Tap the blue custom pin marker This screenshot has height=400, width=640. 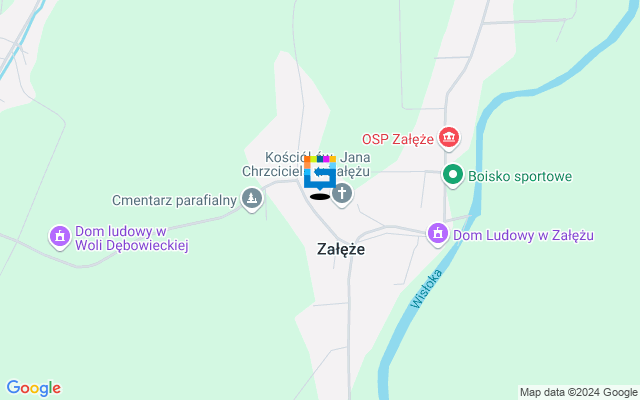click(320, 176)
